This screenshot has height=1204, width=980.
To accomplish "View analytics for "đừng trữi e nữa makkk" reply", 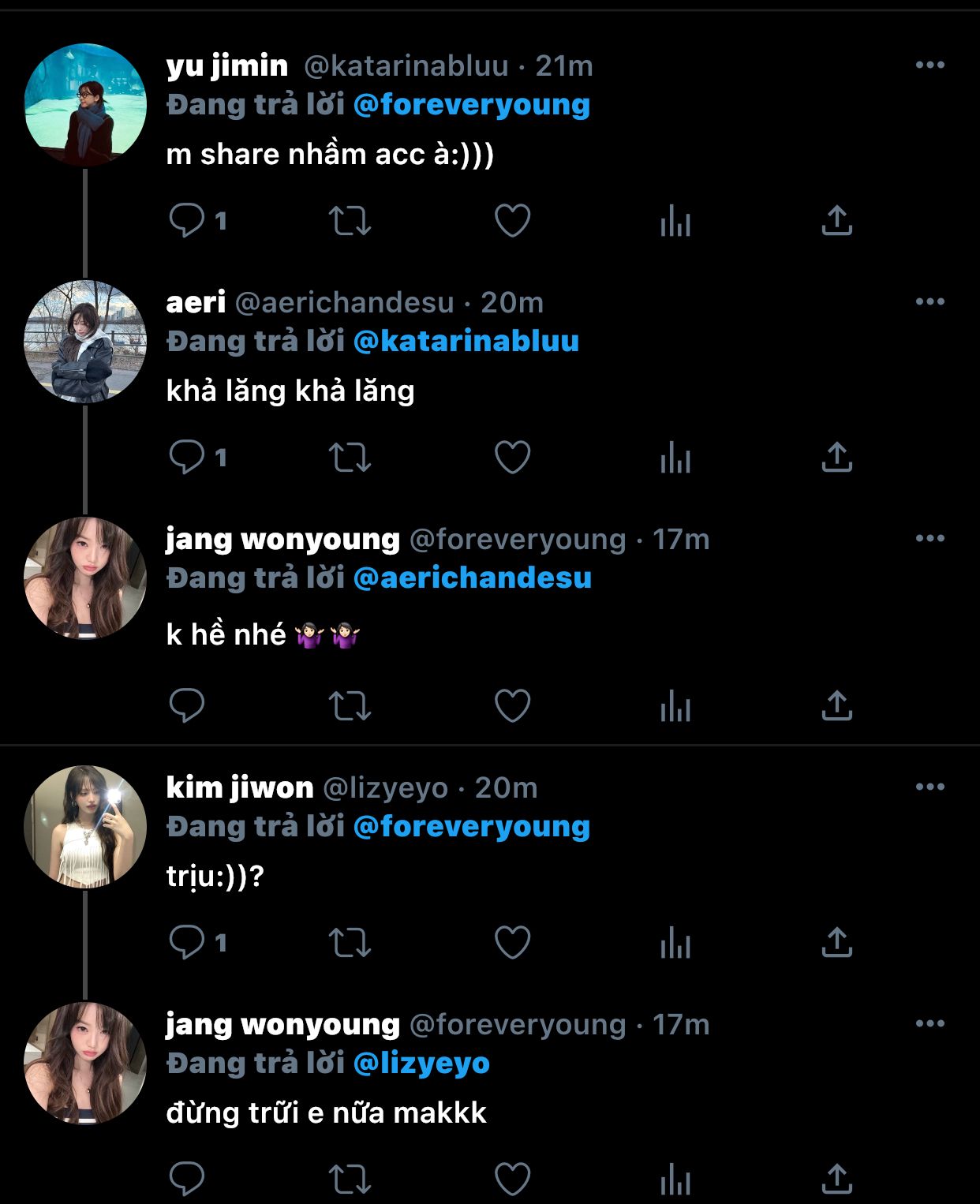I will [x=675, y=1179].
